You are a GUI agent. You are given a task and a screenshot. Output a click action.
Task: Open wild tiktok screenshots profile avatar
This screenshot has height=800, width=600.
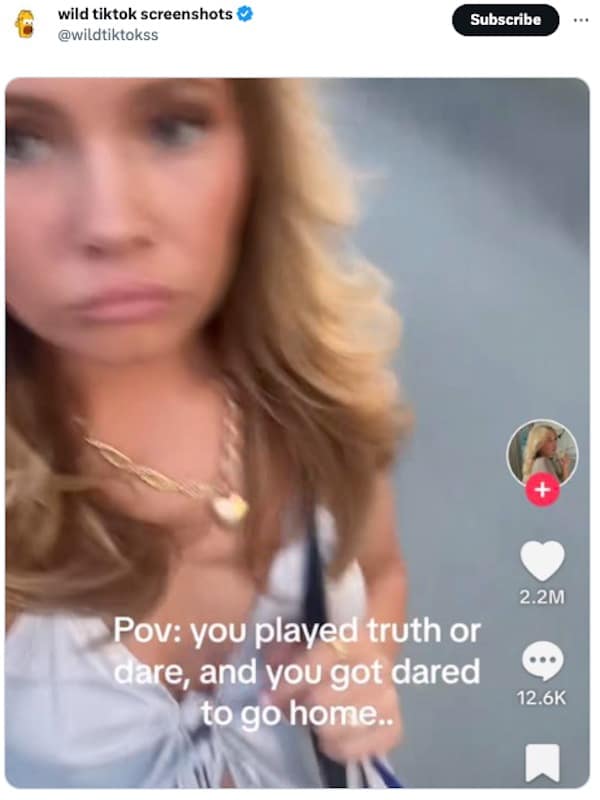pos(27,24)
